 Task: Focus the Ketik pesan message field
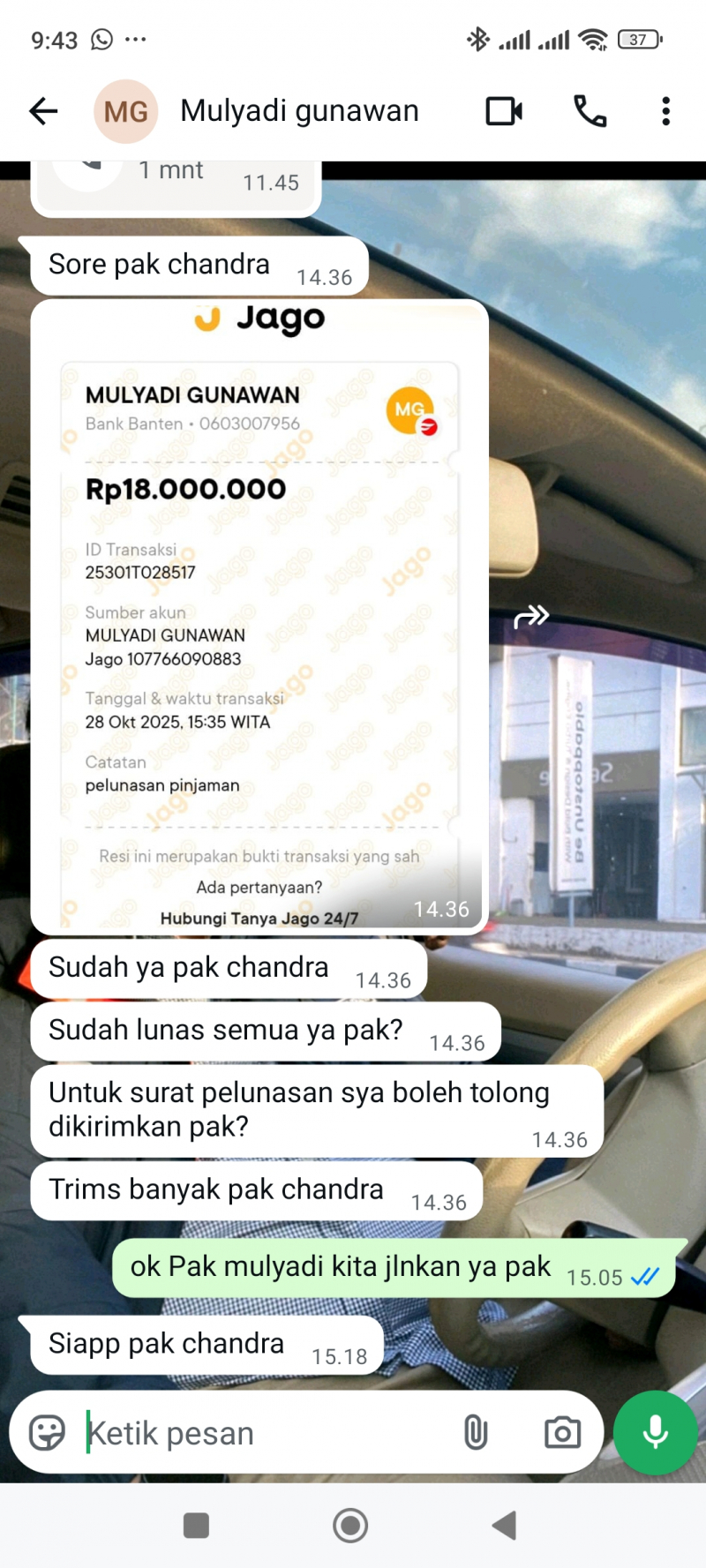(x=265, y=1433)
